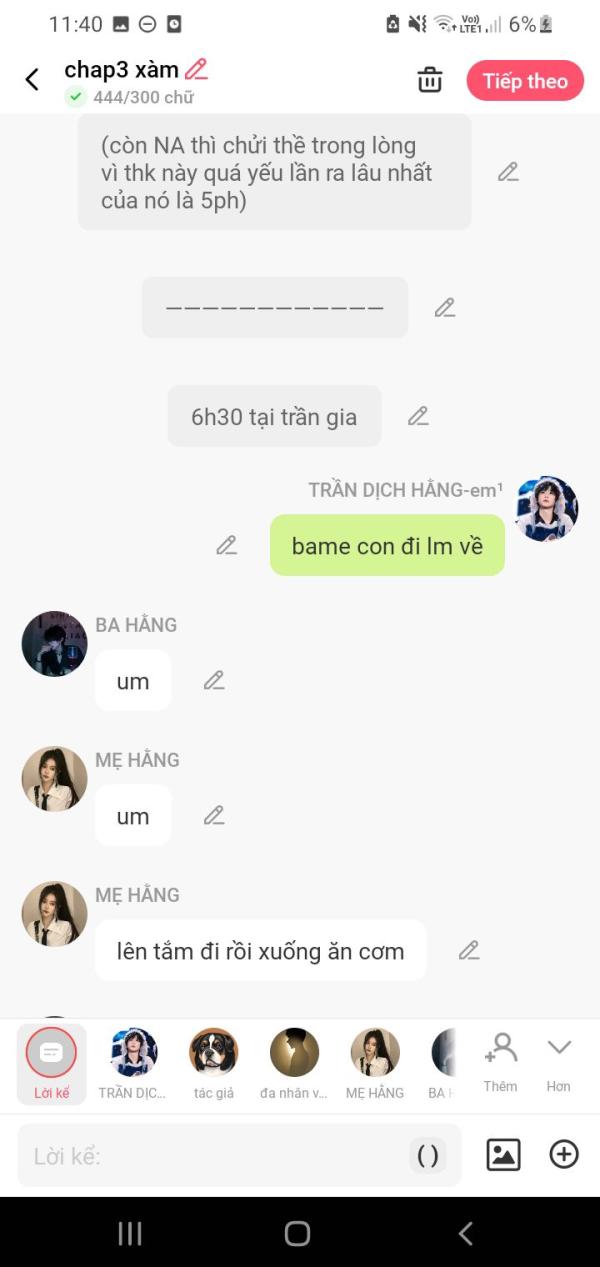This screenshot has height=1267, width=600.
Task: Edit the chapter title chap3 xàm
Action: pos(197,69)
